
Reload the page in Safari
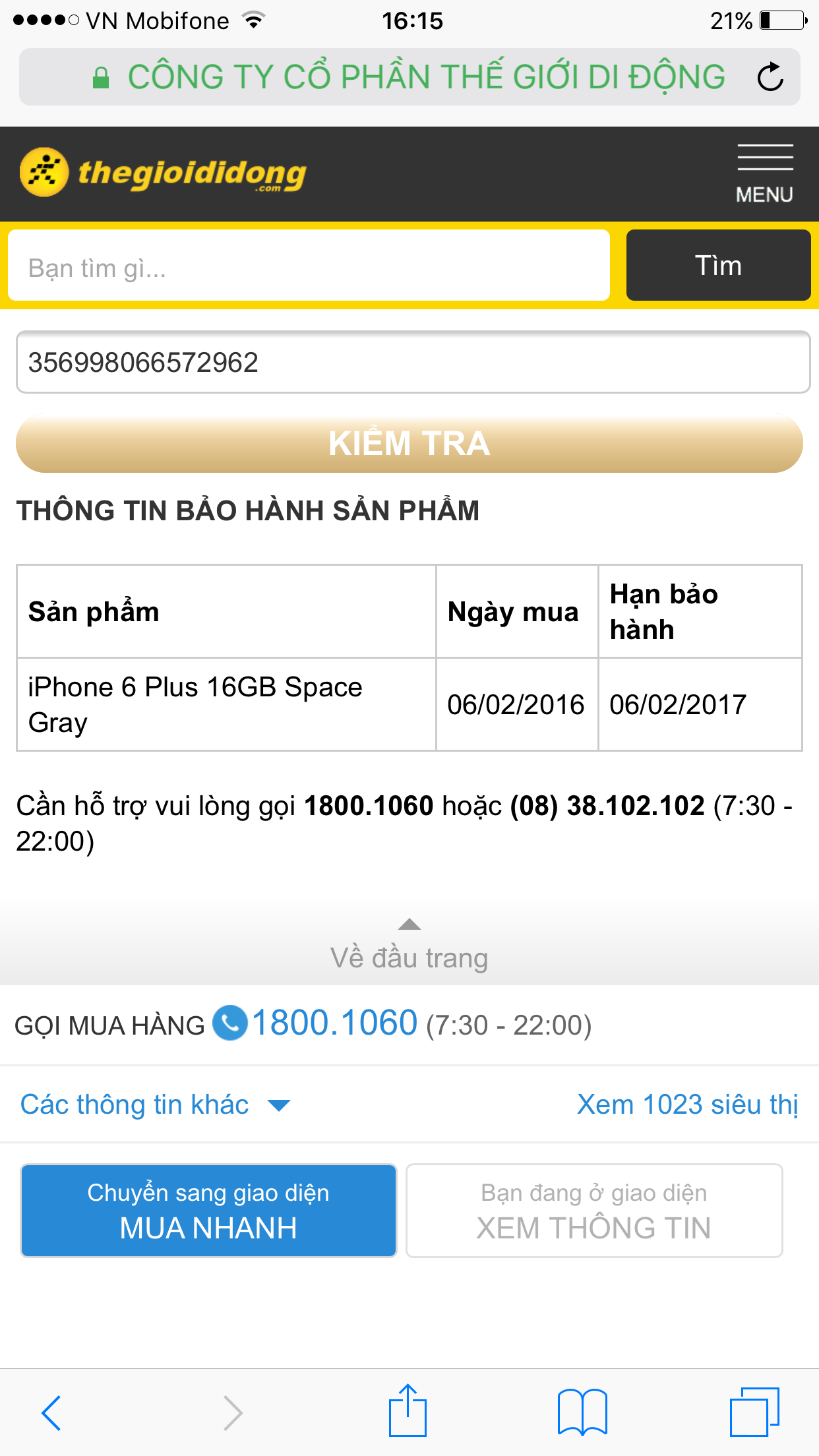(770, 77)
